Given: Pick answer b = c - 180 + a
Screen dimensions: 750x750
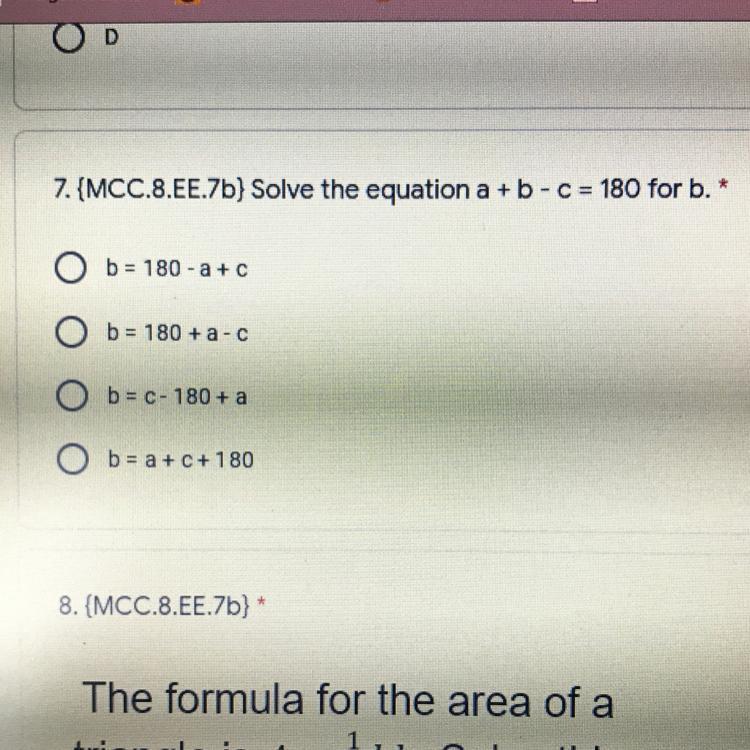Looking at the screenshot, I should point(72,396).
